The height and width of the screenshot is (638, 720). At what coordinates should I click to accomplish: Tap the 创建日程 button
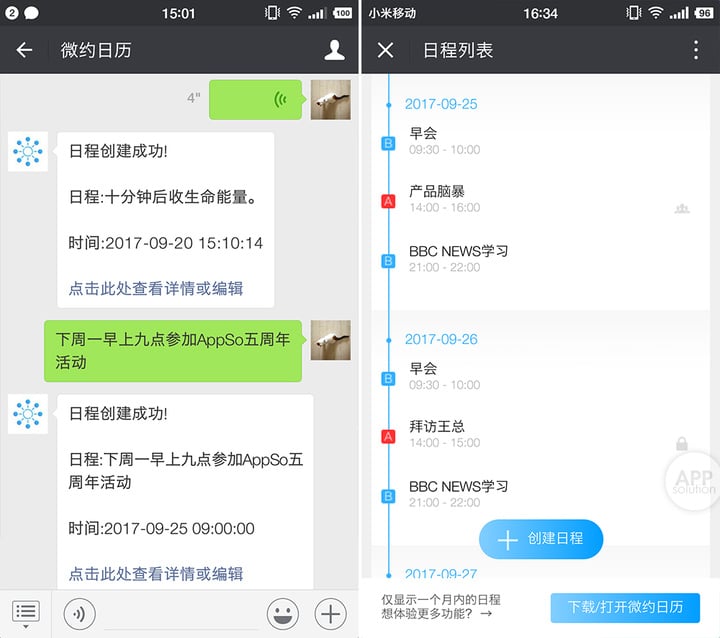coord(540,539)
